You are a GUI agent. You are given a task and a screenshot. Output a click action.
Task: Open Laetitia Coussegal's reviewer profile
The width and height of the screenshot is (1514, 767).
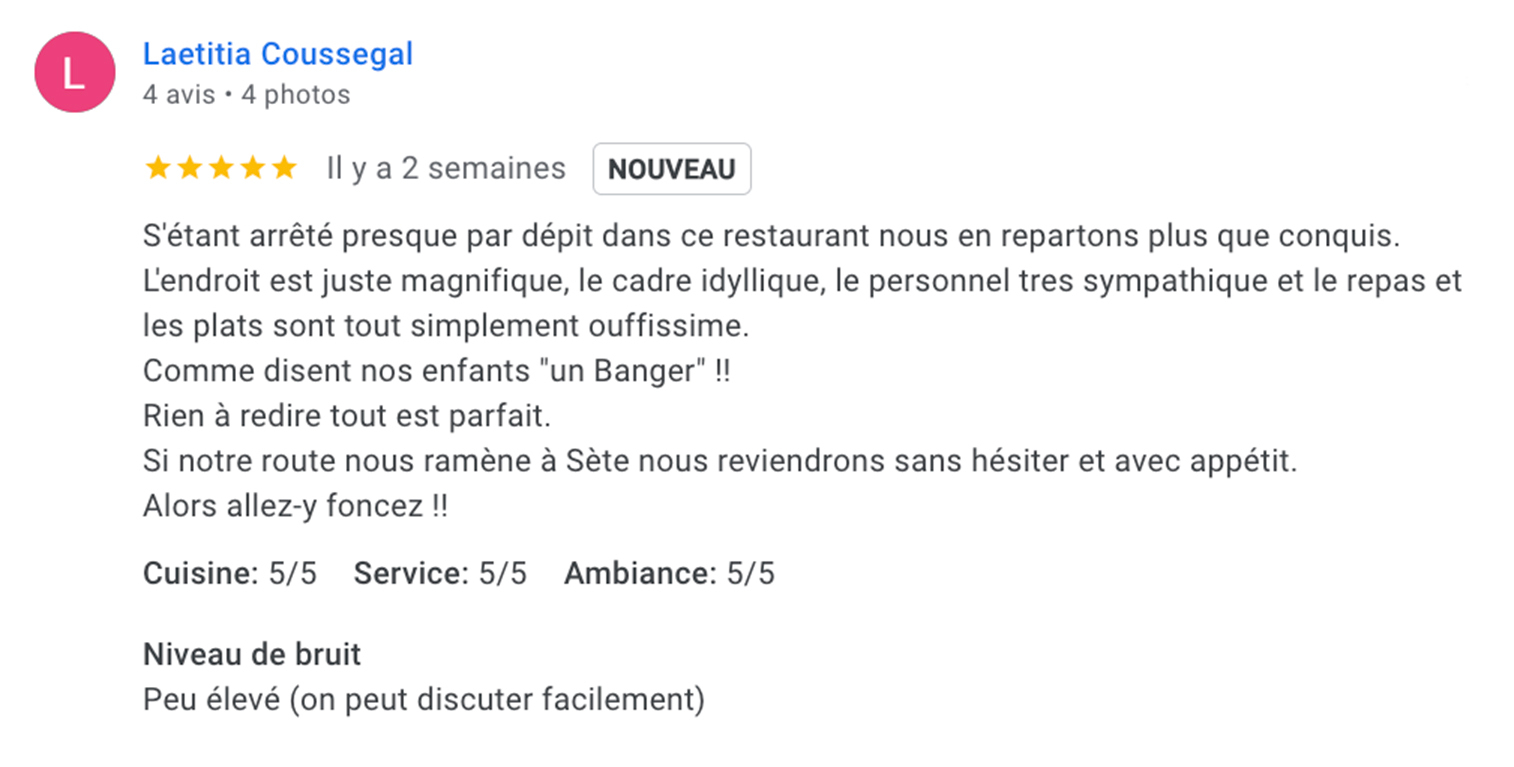pyautogui.click(x=277, y=54)
